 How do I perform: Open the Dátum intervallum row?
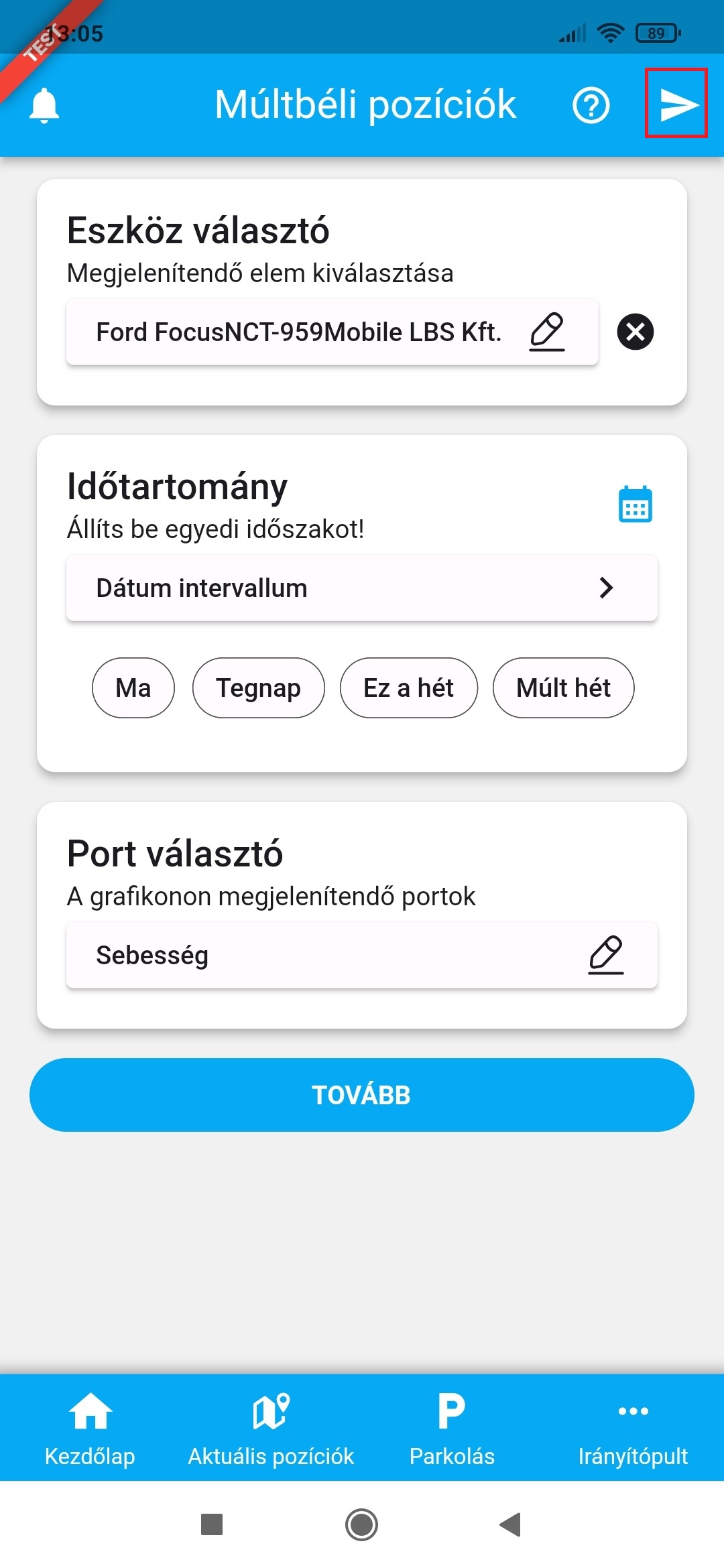(x=362, y=588)
